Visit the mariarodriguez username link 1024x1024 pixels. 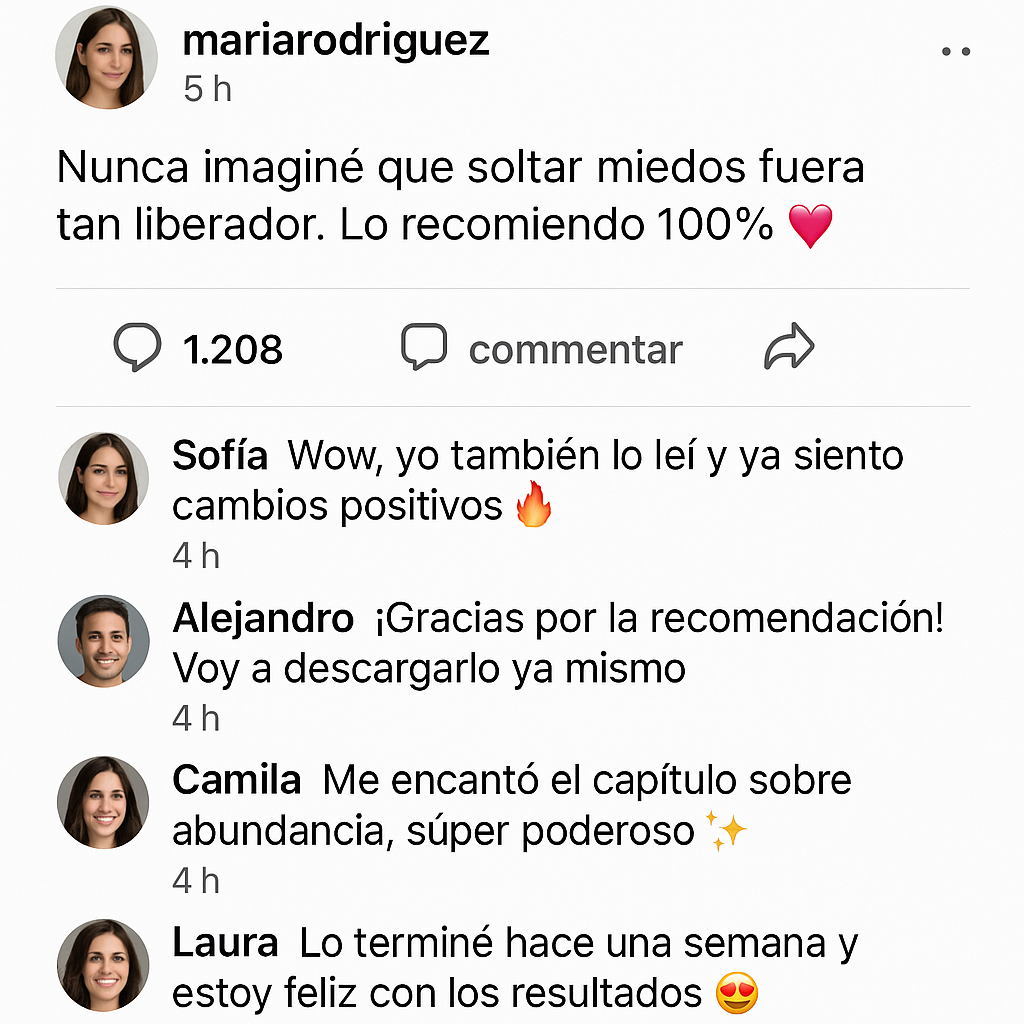336,41
